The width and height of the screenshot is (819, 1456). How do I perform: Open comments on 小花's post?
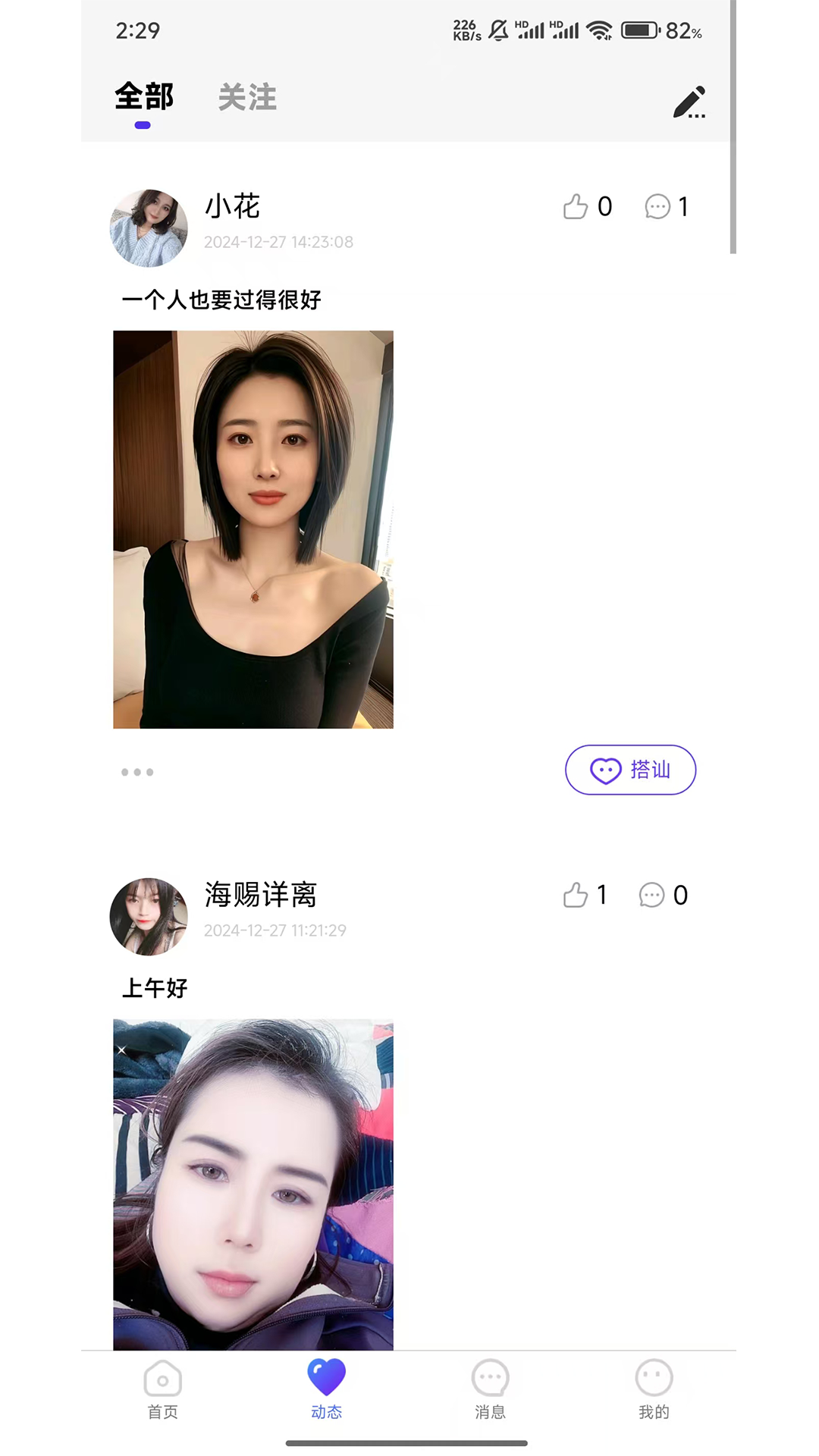pos(658,206)
